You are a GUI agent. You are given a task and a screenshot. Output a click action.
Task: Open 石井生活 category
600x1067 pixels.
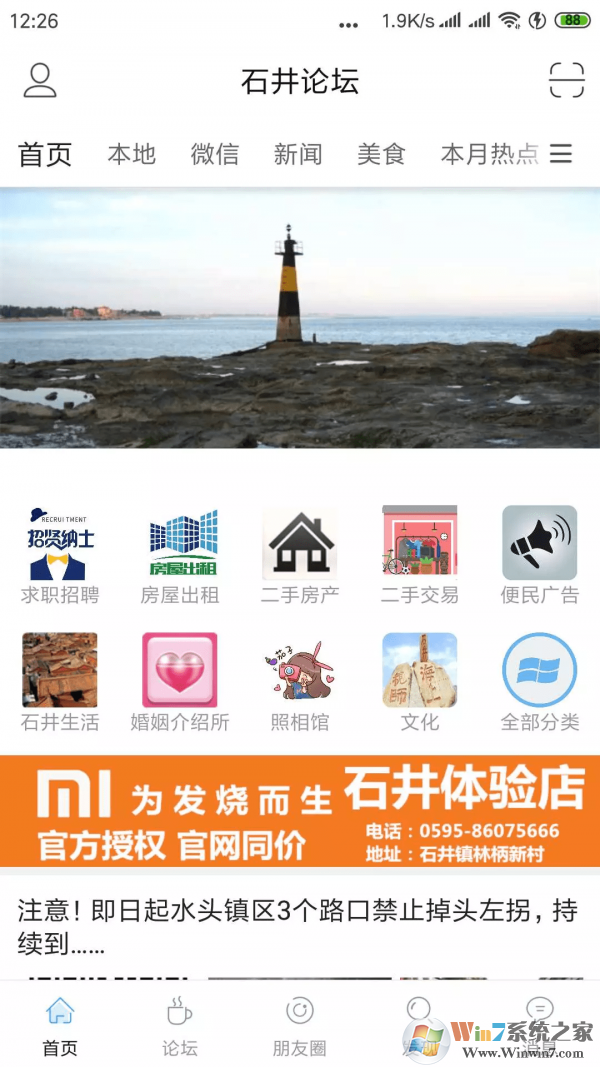click(60, 682)
